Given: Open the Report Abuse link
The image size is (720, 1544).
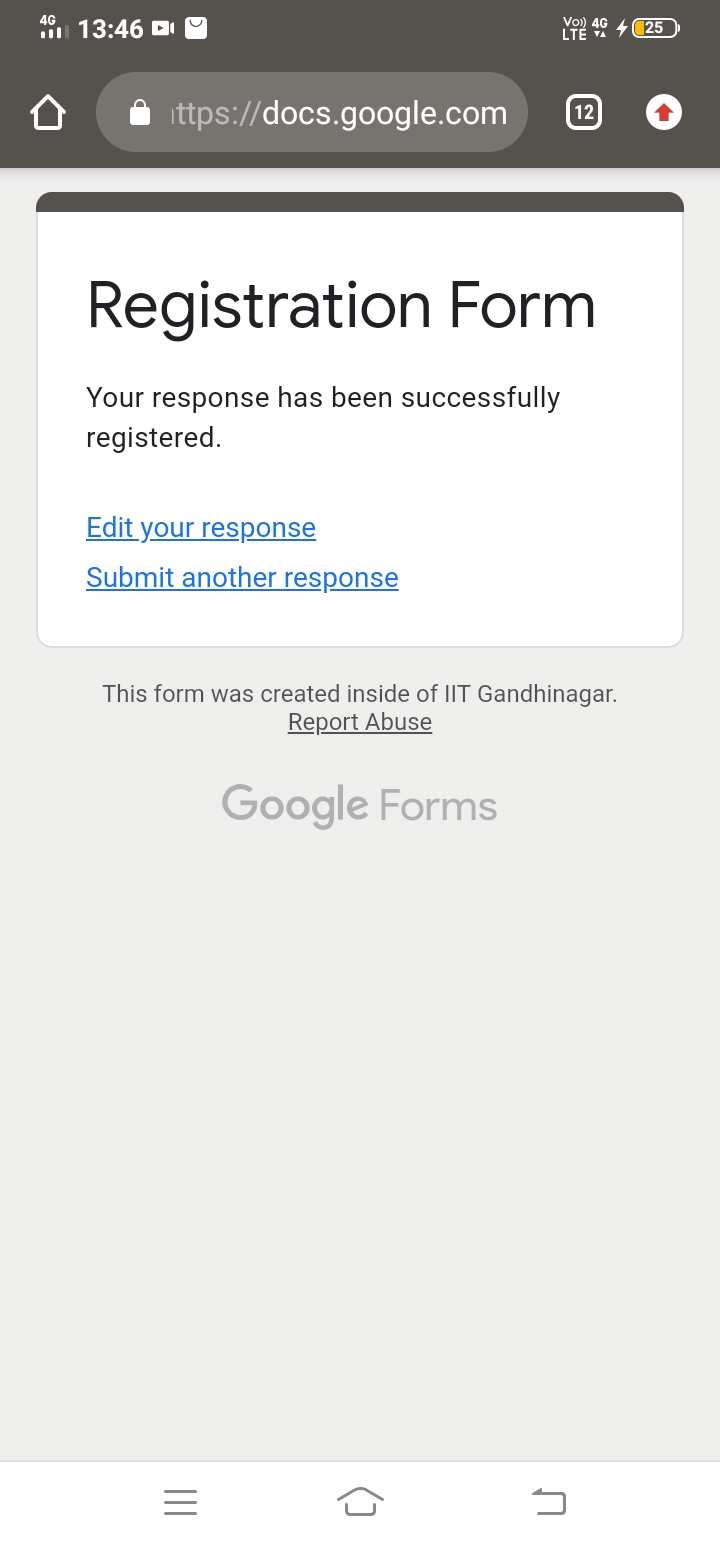Looking at the screenshot, I should click(x=360, y=722).
